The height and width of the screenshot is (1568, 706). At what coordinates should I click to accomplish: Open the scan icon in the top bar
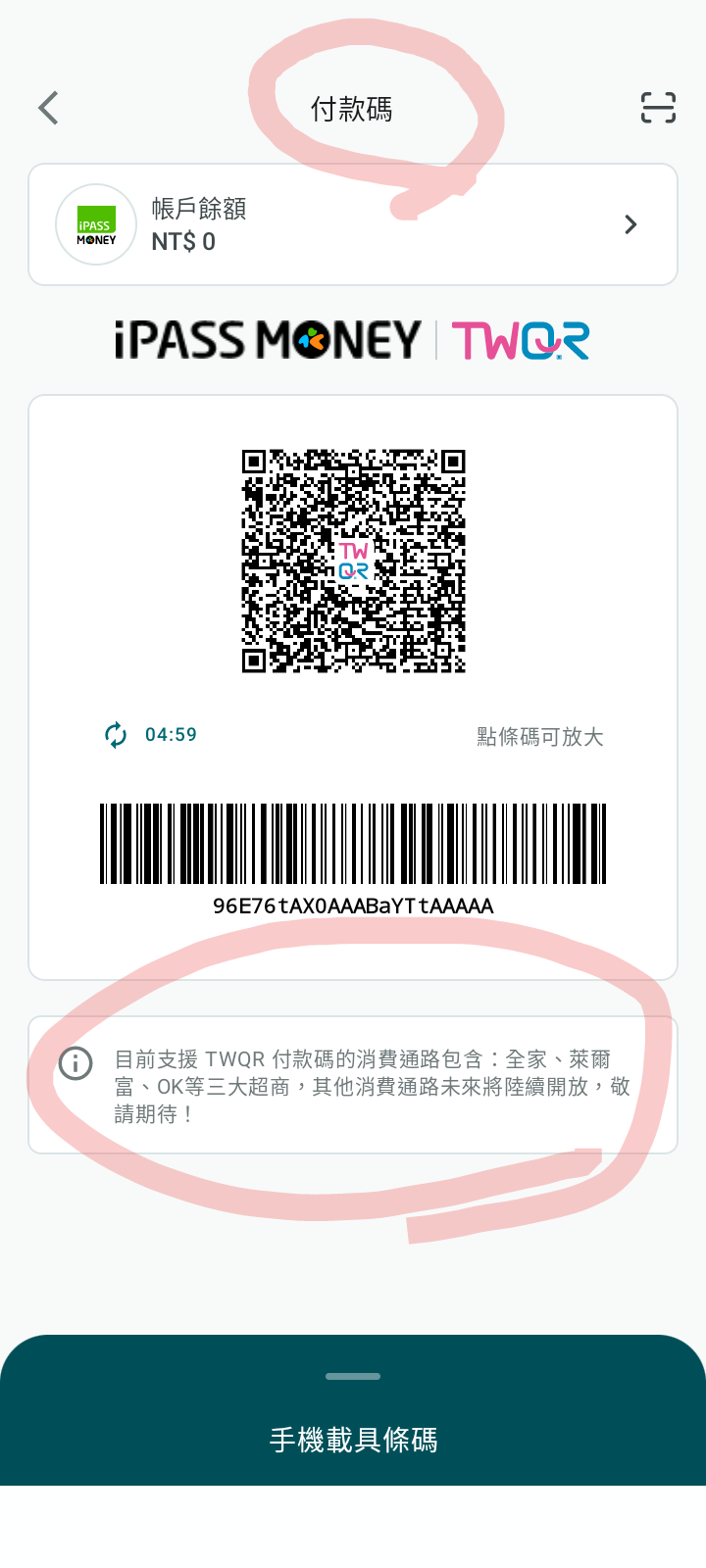[658, 108]
